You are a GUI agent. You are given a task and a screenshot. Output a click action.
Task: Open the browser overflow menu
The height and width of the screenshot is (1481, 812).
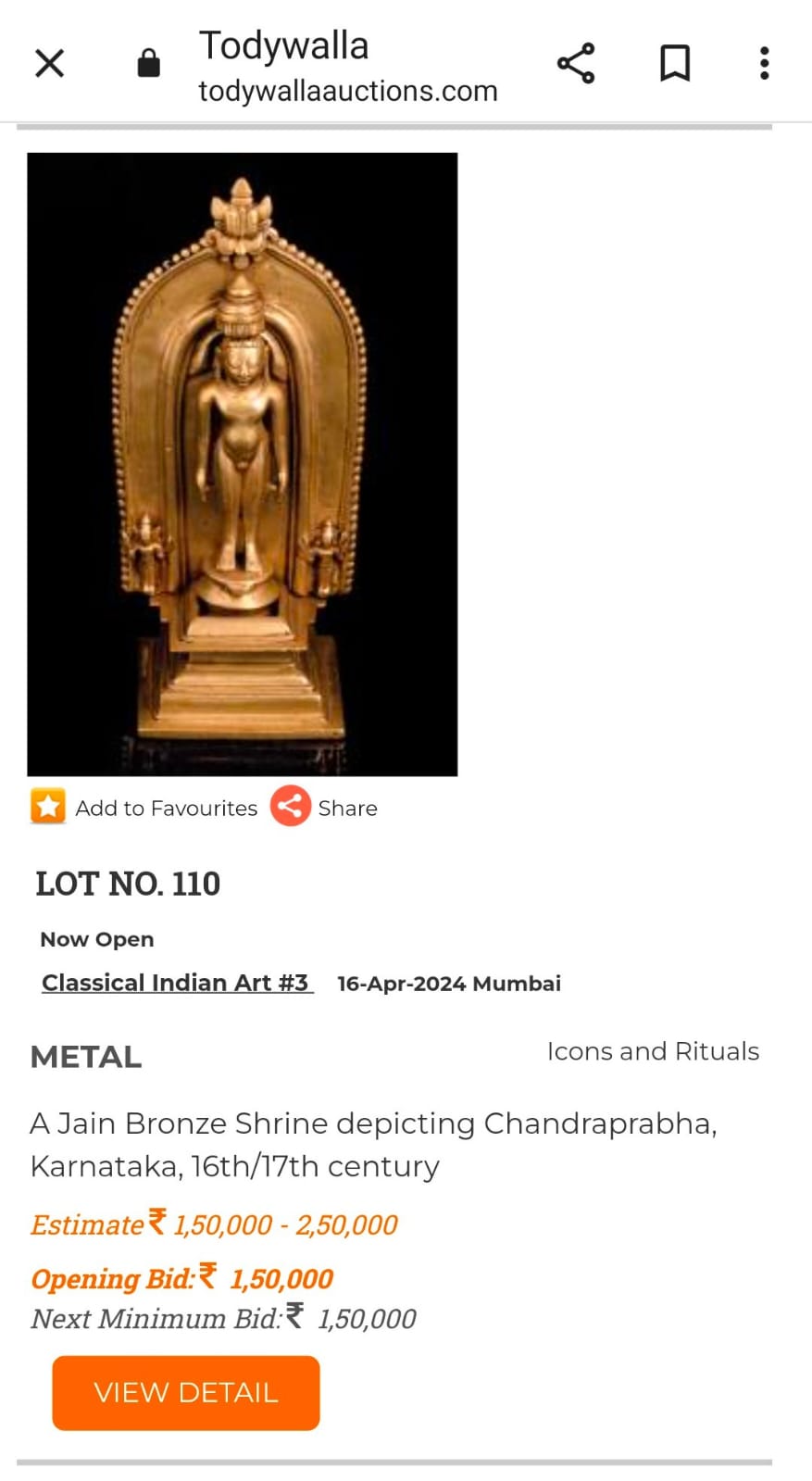tap(764, 64)
